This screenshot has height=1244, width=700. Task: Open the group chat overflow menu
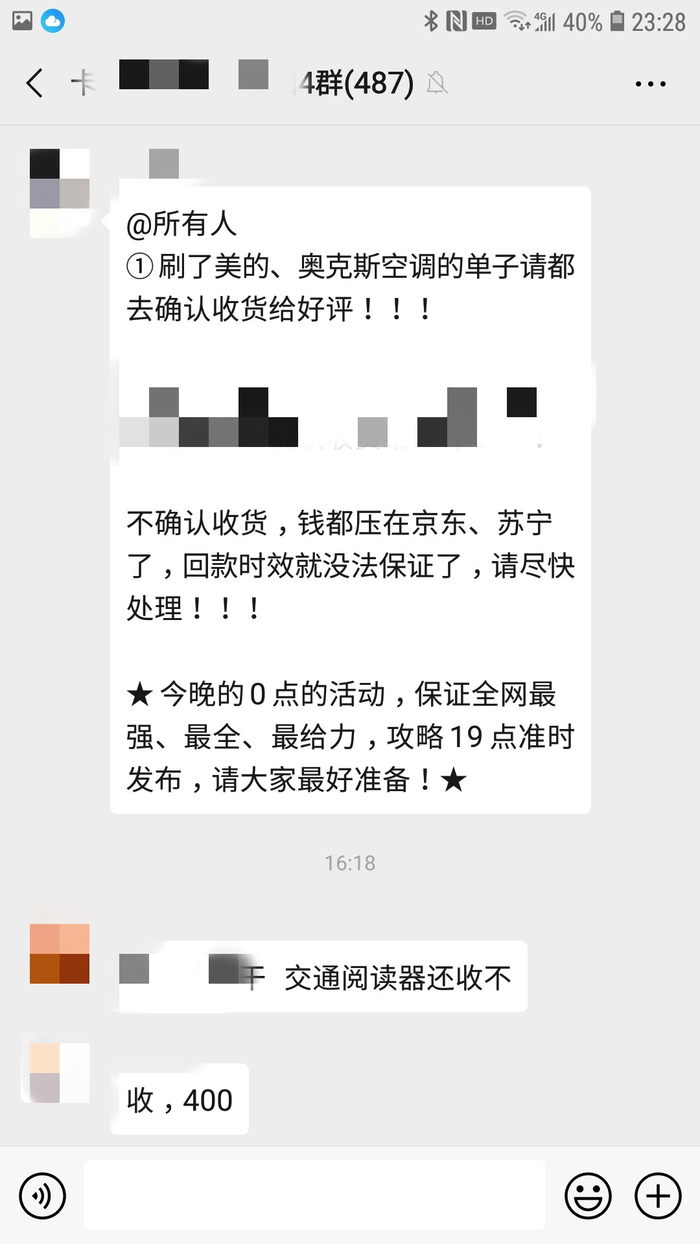pyautogui.click(x=650, y=84)
